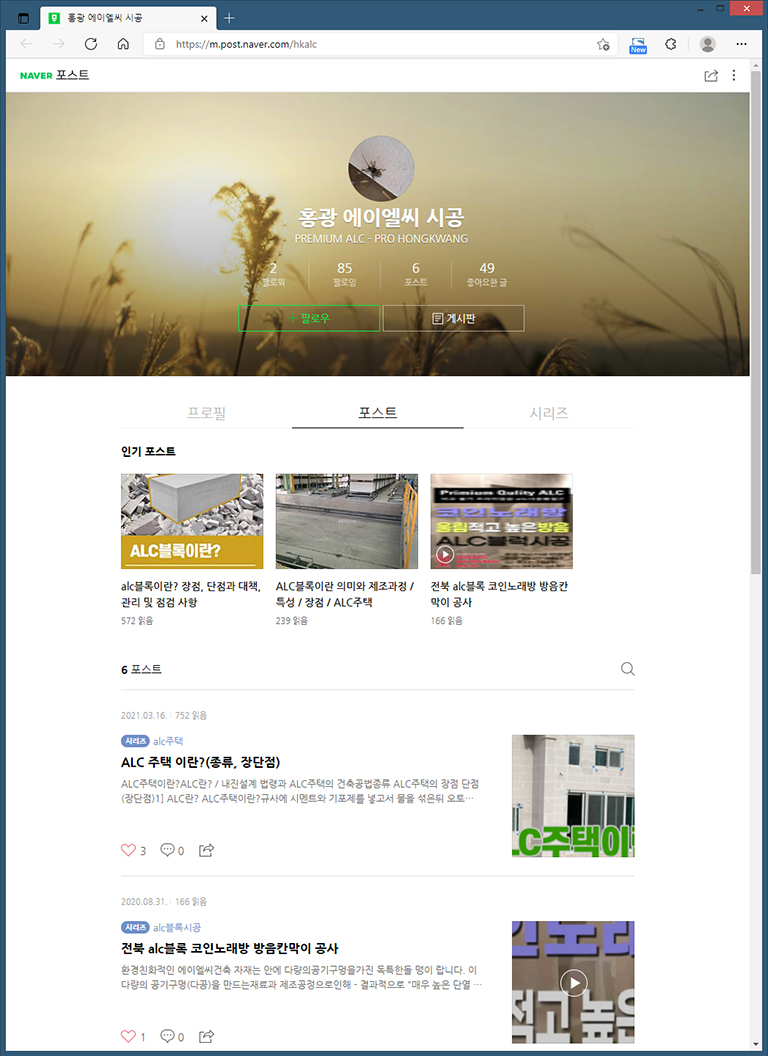Image resolution: width=768 pixels, height=1056 pixels.
Task: Reload the page in browser toolbar
Action: coord(90,44)
